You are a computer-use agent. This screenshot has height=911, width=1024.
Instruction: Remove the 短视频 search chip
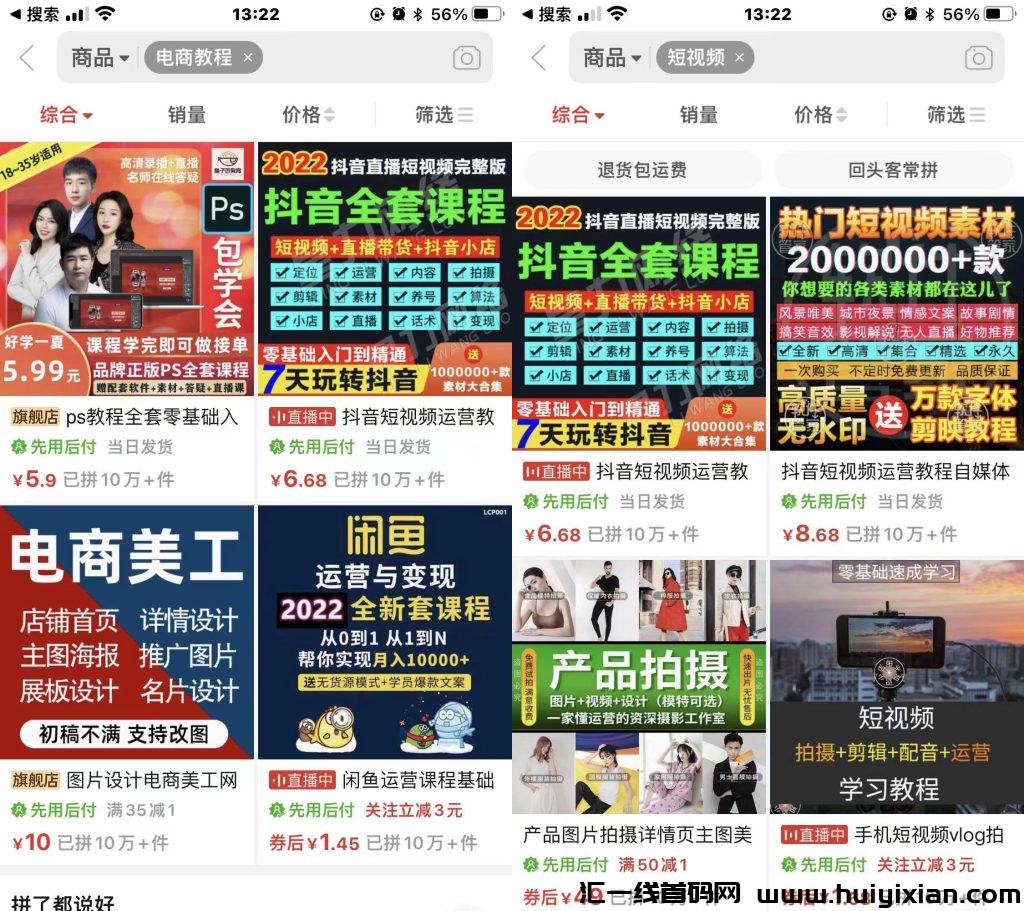[x=739, y=58]
